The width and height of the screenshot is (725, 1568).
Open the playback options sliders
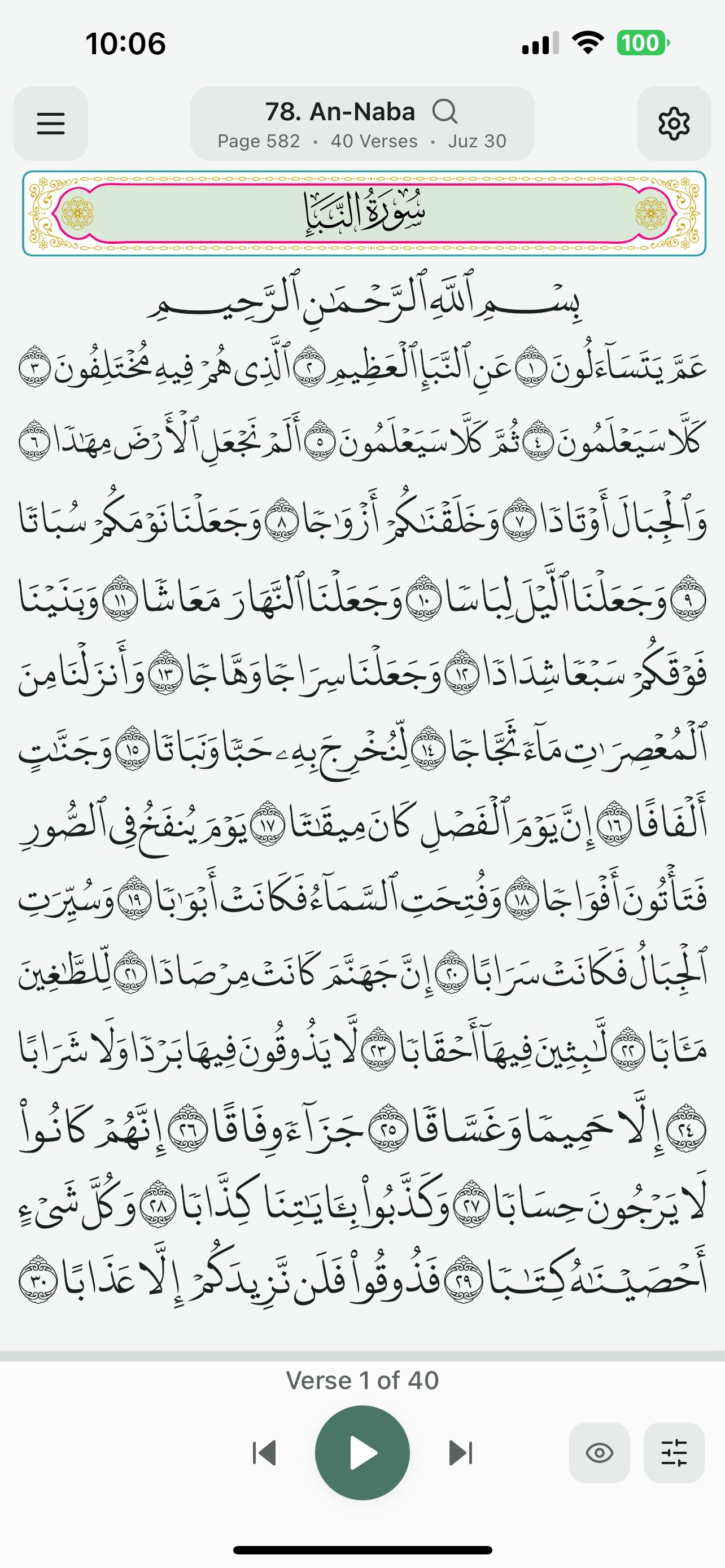coord(673,1453)
